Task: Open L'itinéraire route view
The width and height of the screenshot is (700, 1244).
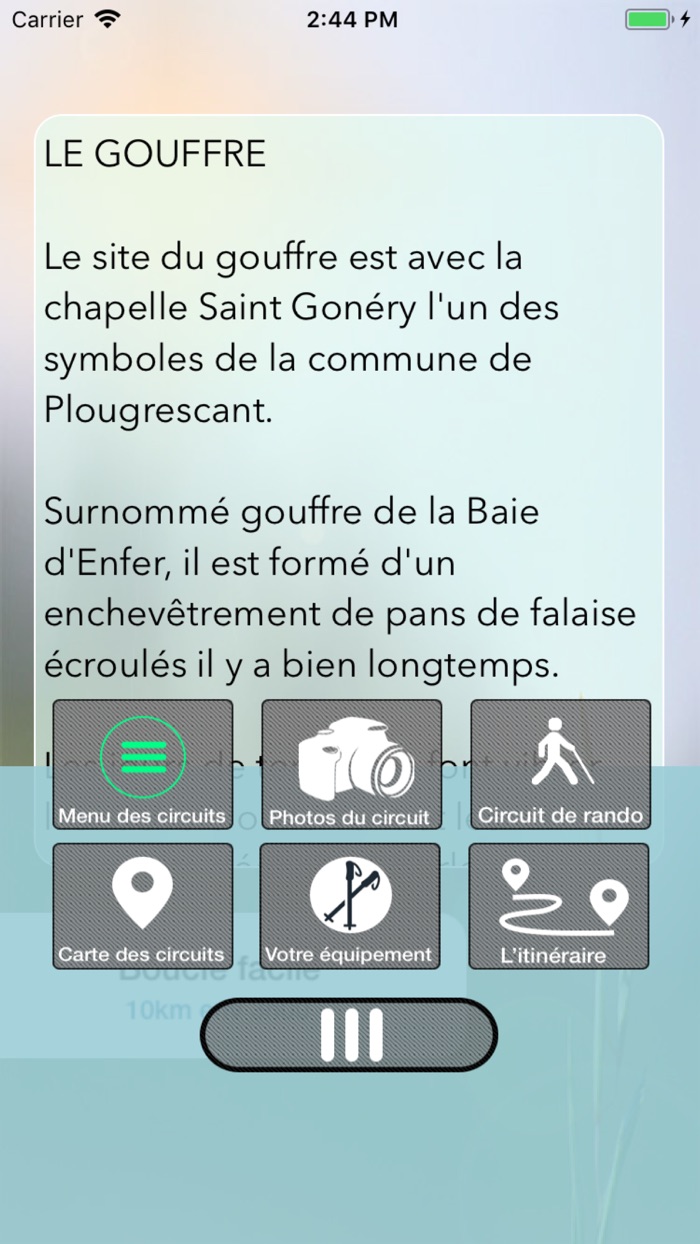Action: [559, 906]
